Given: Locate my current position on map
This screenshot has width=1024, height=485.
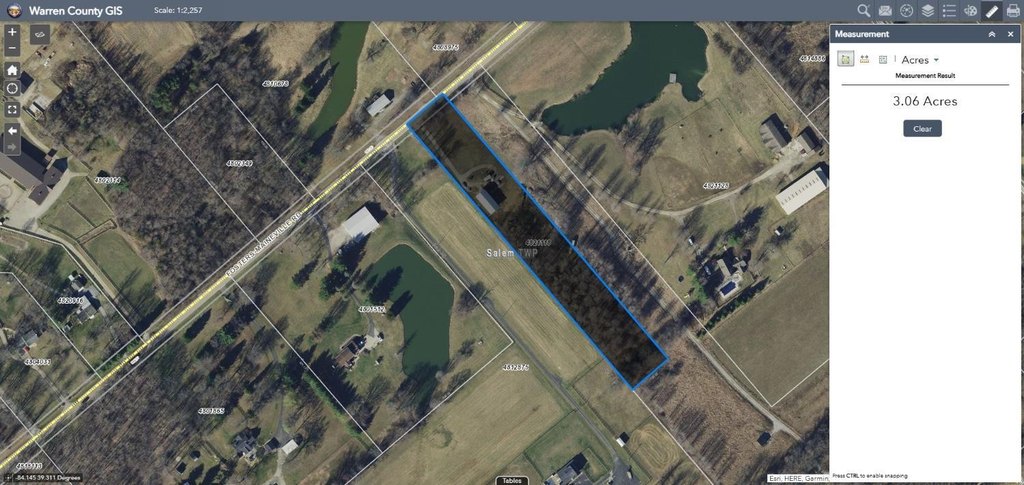Looking at the screenshot, I should [x=12, y=89].
